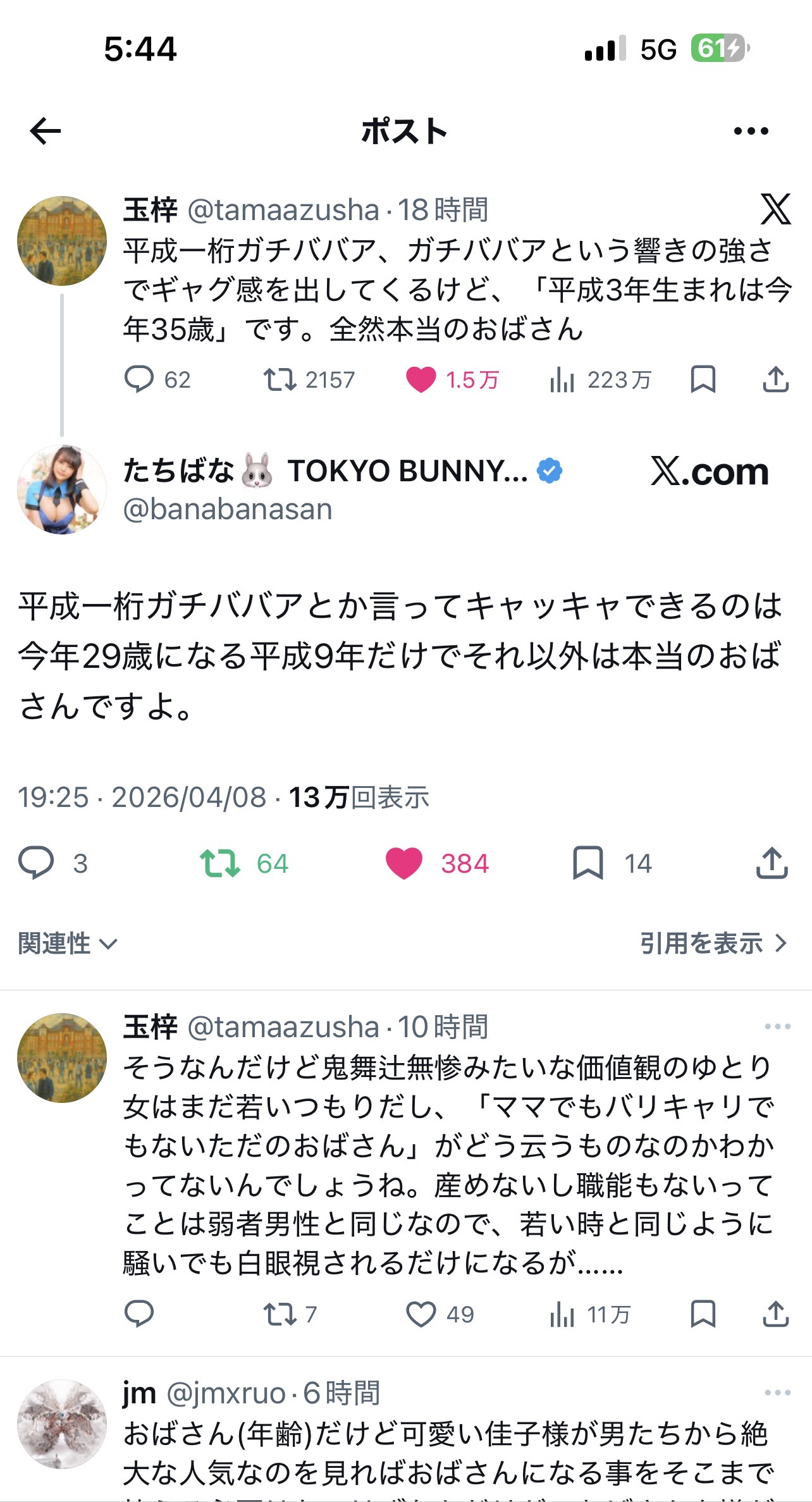This screenshot has height=1502, width=812.
Task: Share たちばな's main post
Action: tap(772, 863)
